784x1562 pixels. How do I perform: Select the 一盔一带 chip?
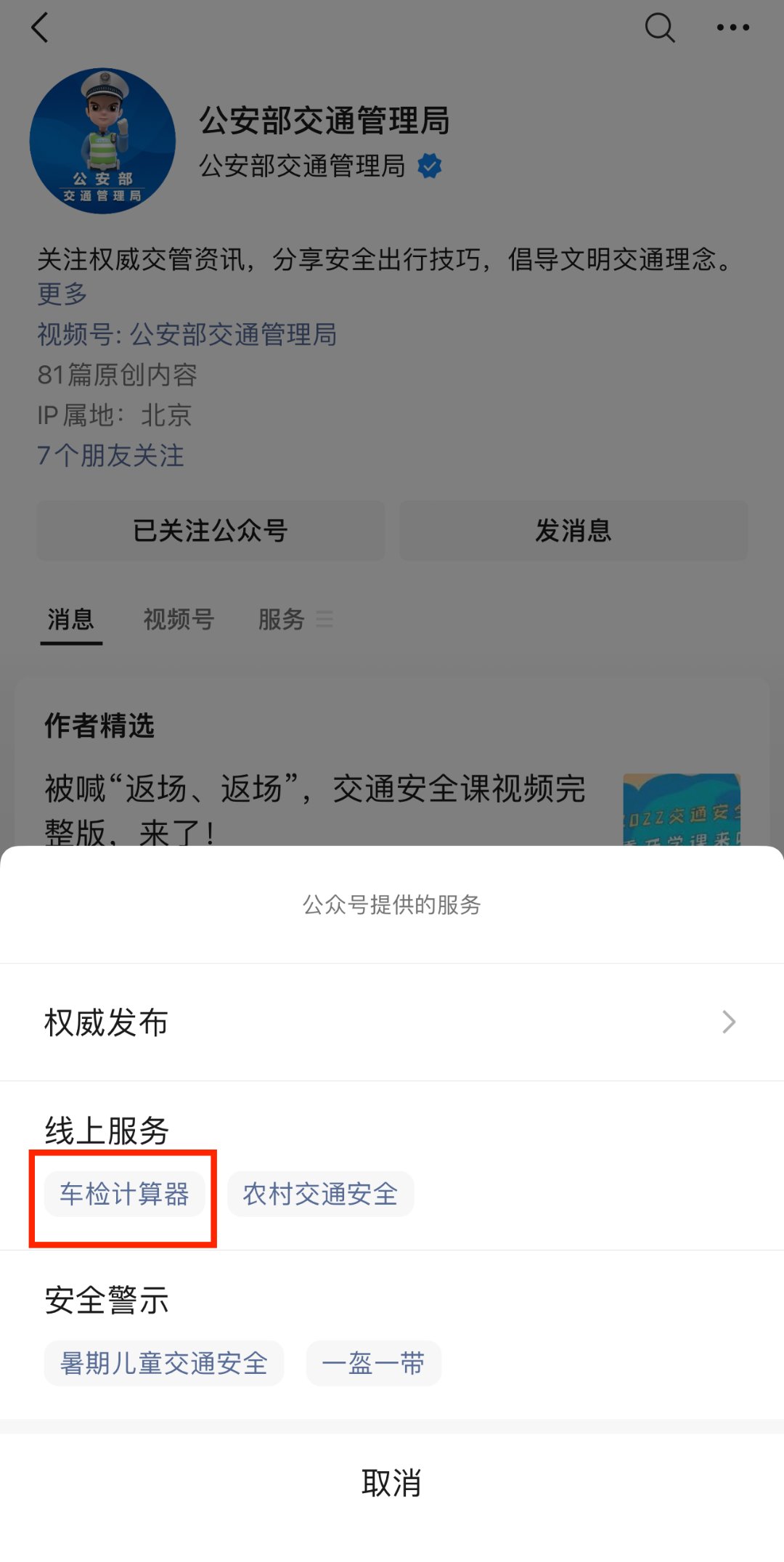373,1363
